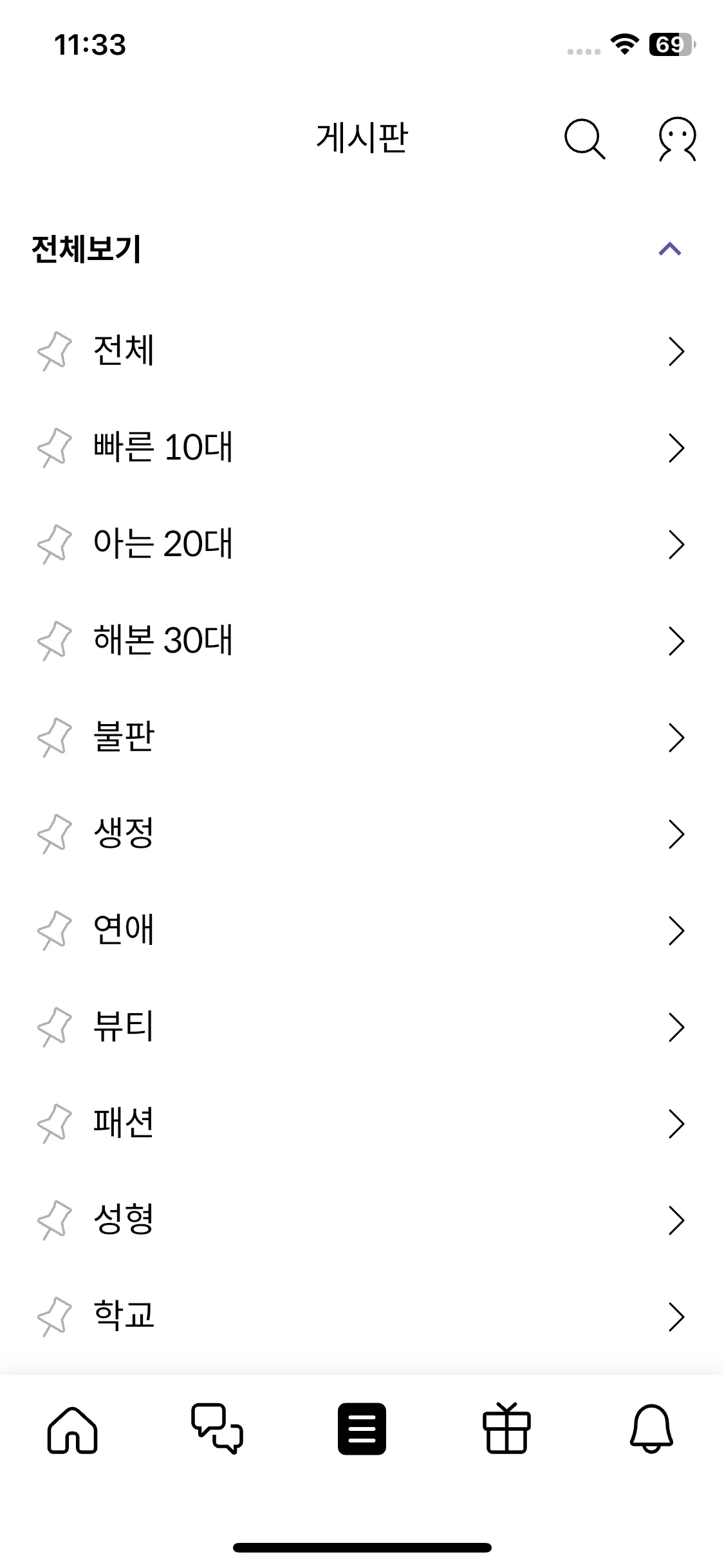724x1568 pixels.
Task: Switch to the chat bubbles tab
Action: pyautogui.click(x=217, y=1430)
